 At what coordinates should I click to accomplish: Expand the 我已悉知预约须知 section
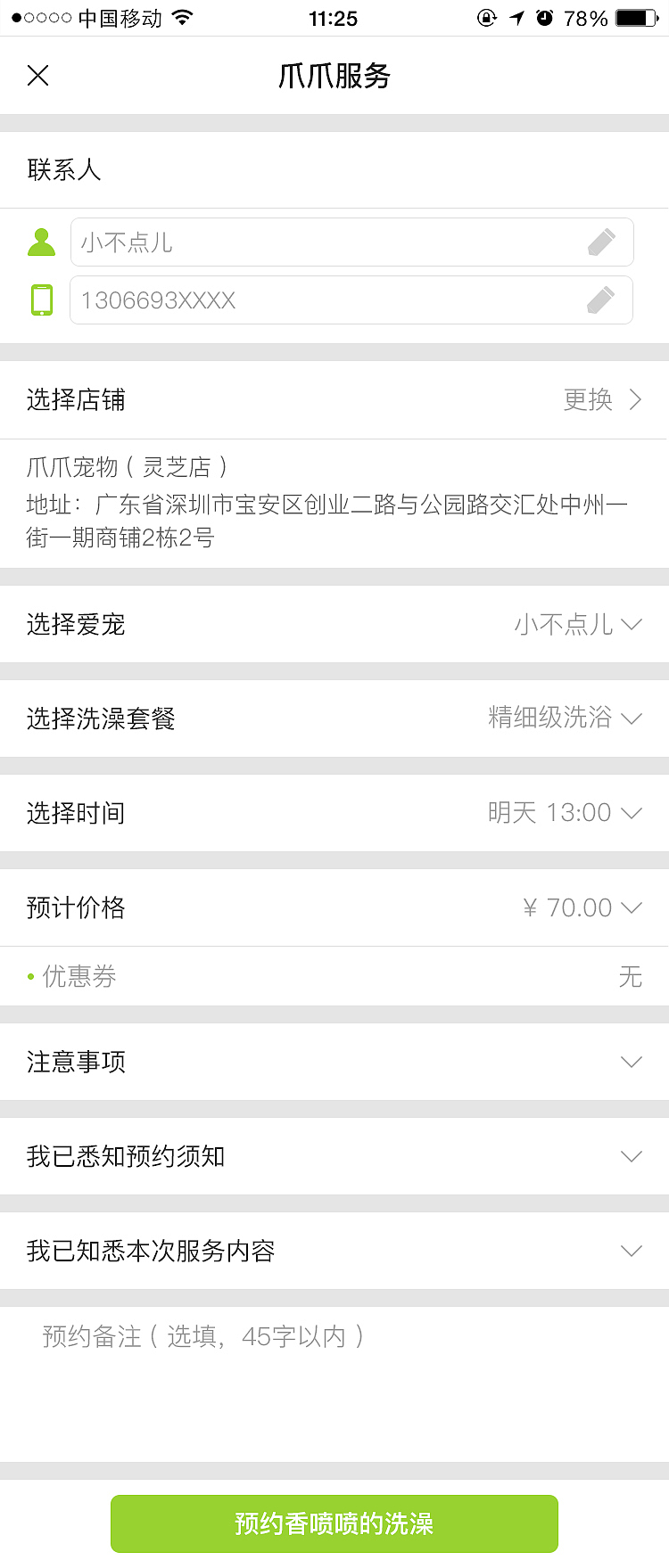tap(632, 1156)
